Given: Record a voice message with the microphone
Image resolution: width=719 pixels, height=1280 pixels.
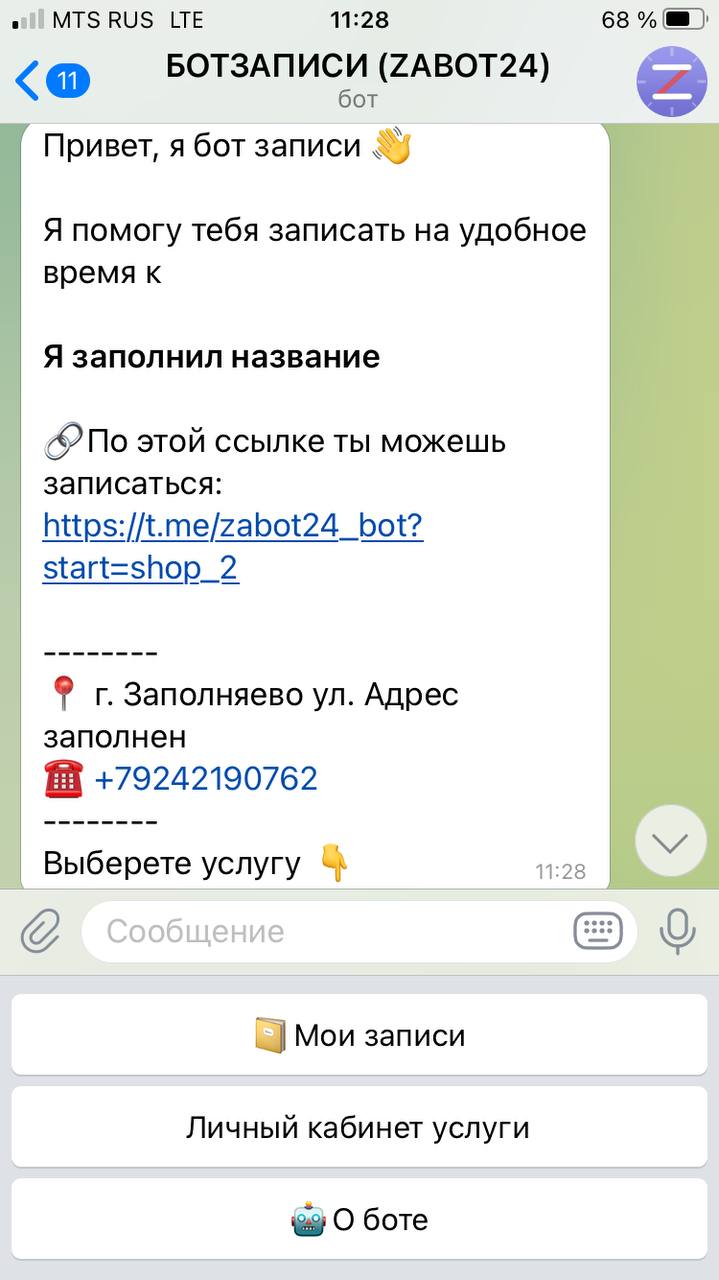Looking at the screenshot, I should tap(677, 931).
